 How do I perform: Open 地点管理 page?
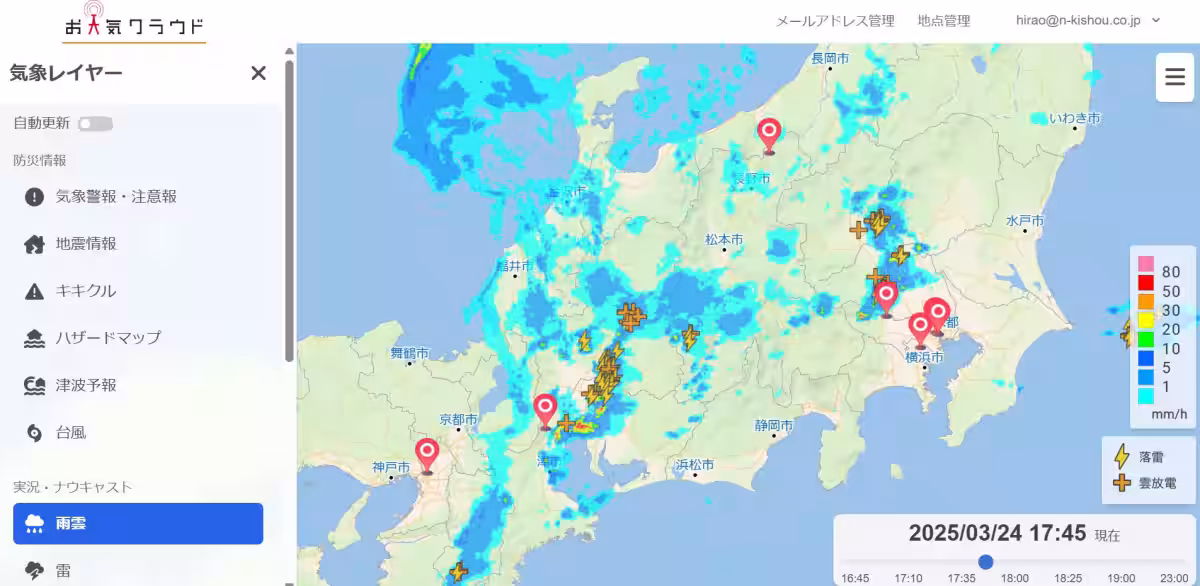pos(944,21)
